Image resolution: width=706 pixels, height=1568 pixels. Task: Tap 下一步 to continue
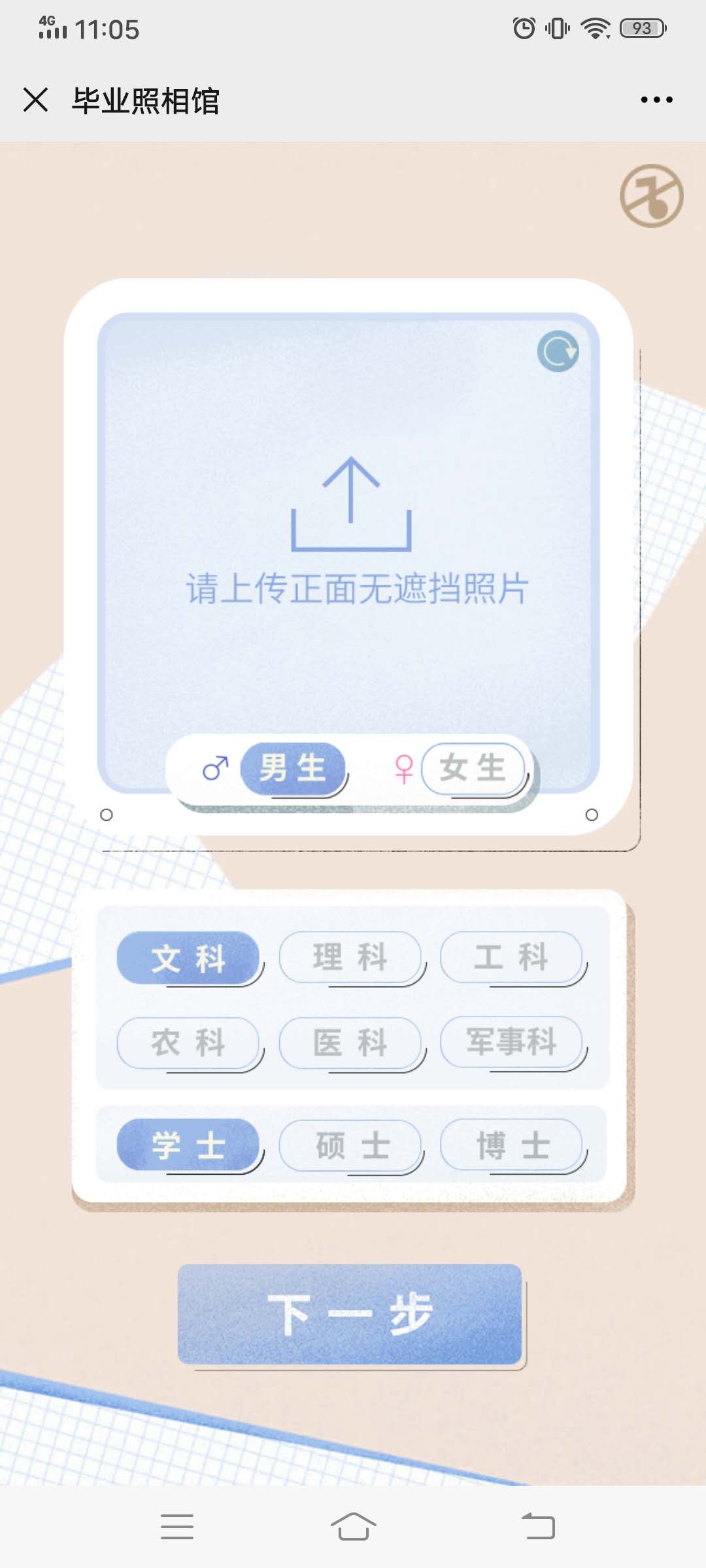click(350, 1315)
